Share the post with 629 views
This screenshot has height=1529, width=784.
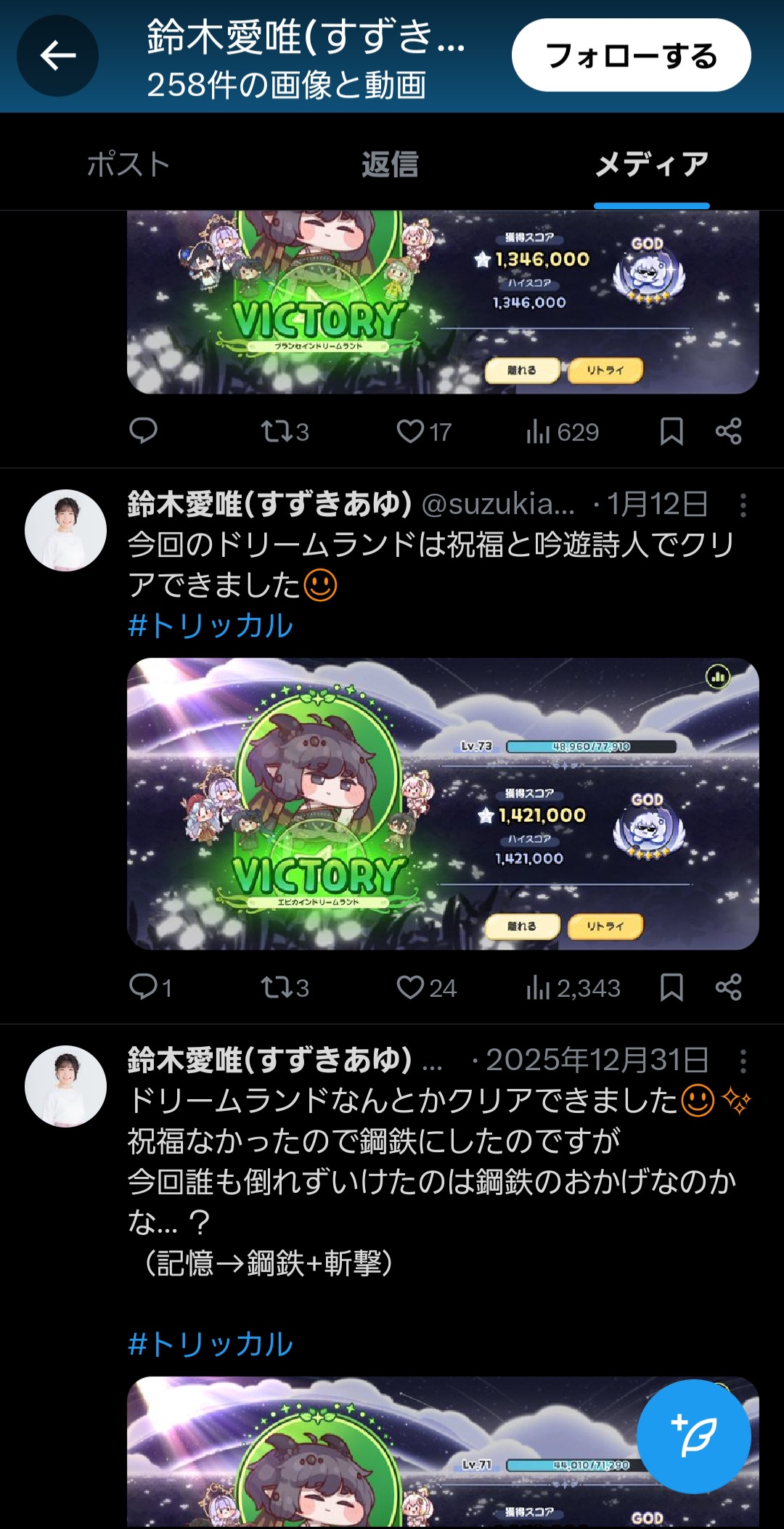[x=728, y=432]
